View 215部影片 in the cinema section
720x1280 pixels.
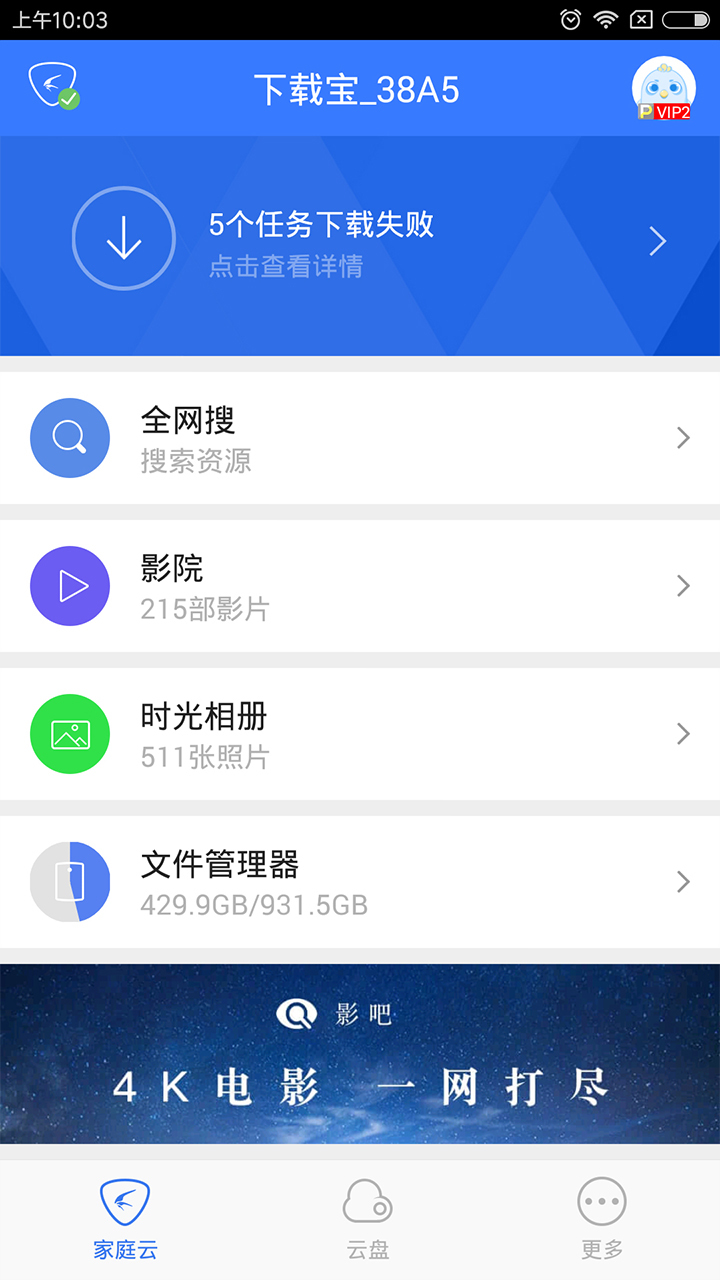(x=205, y=610)
